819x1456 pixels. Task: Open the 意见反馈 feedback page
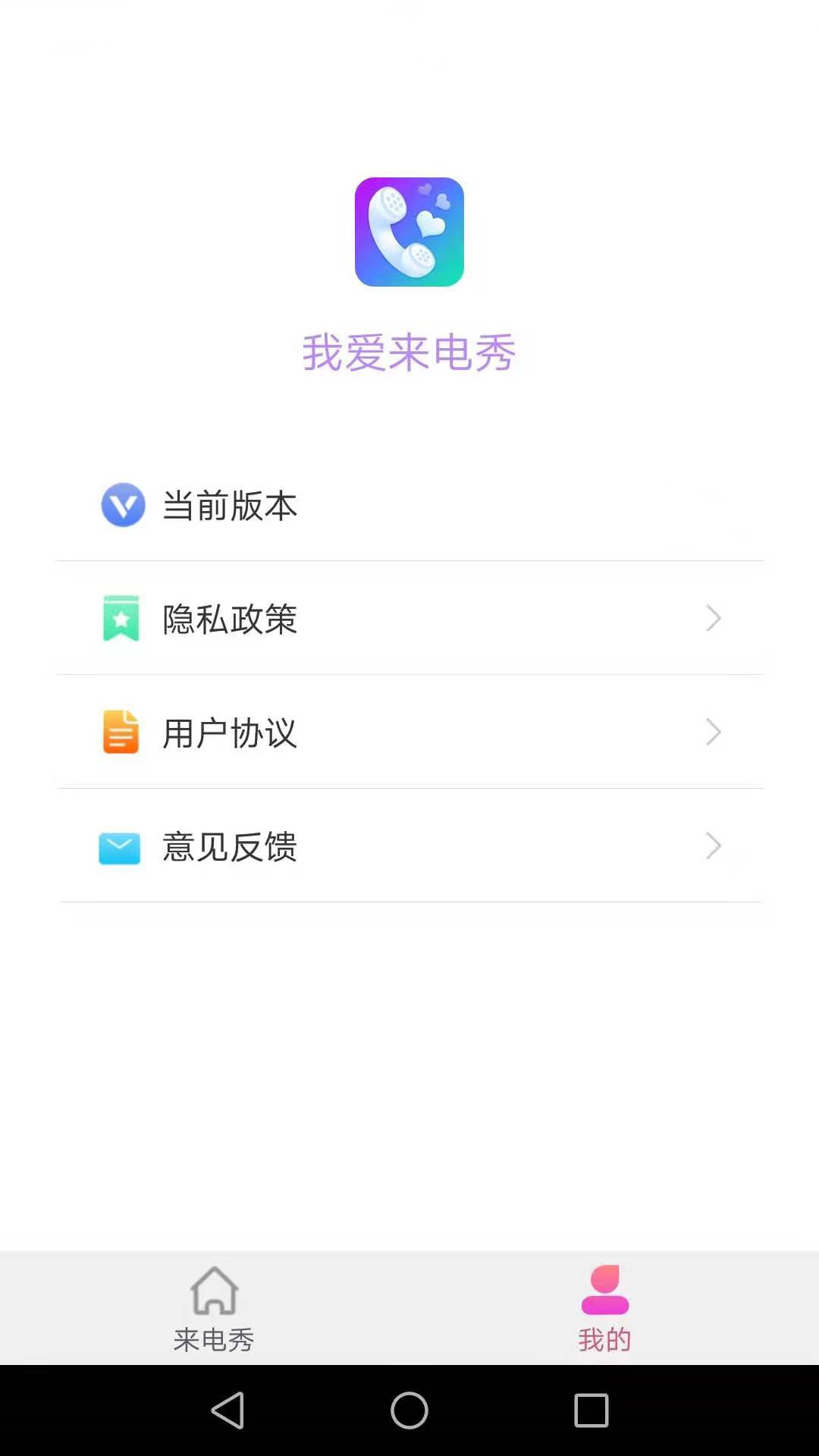[x=409, y=846]
